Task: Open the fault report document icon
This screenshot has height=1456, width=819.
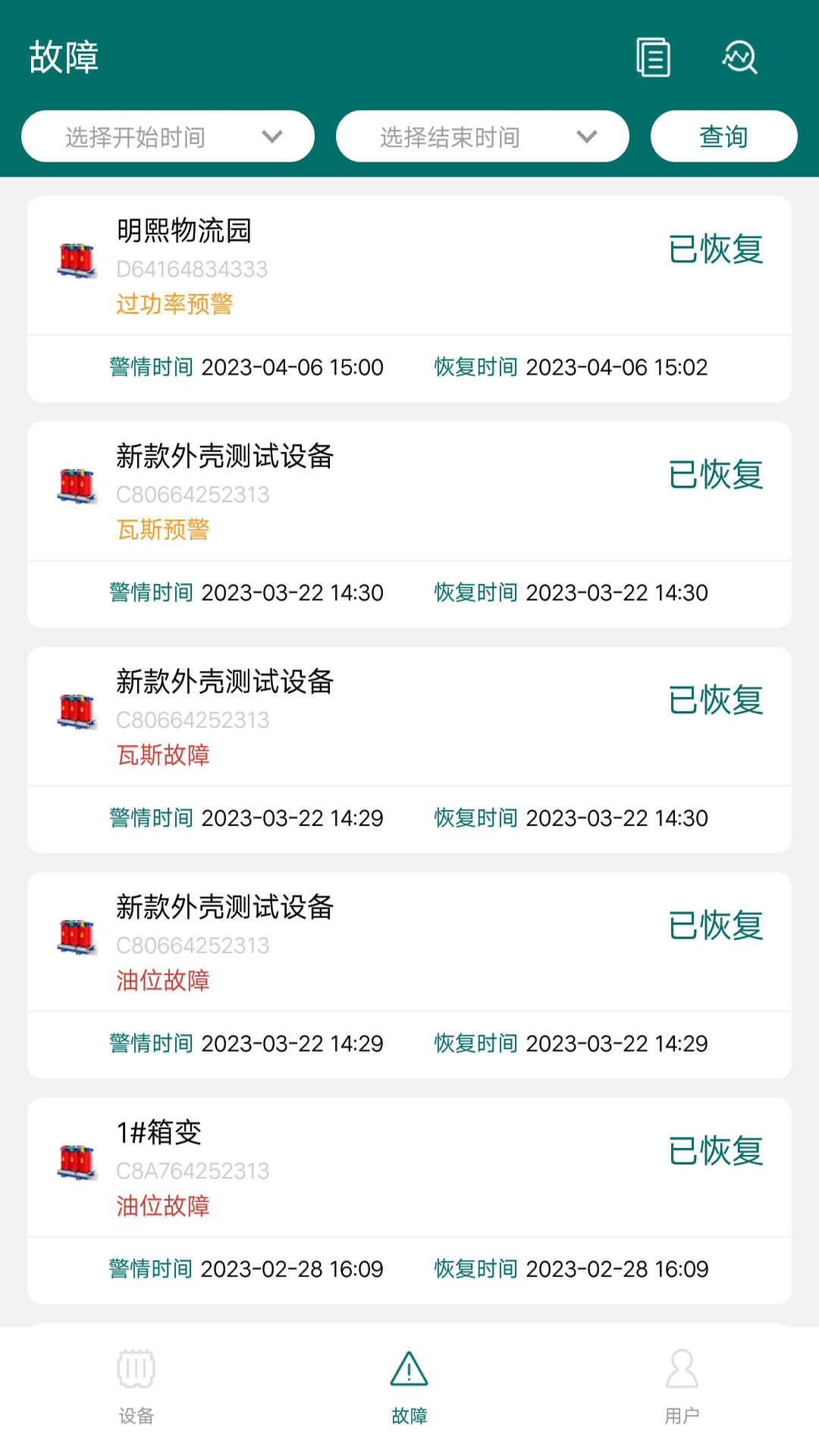Action: 653,57
